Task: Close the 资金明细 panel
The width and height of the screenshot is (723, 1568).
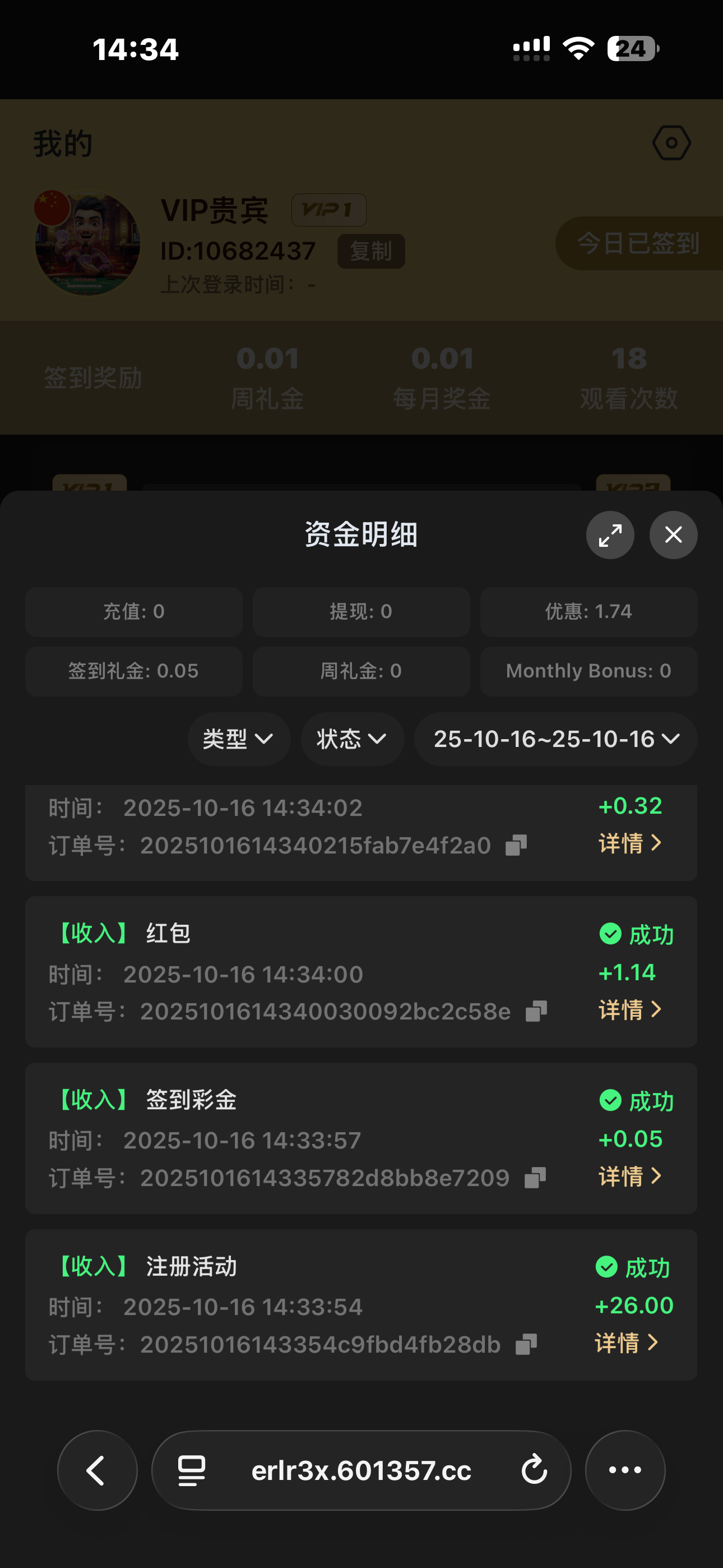Action: (x=673, y=535)
